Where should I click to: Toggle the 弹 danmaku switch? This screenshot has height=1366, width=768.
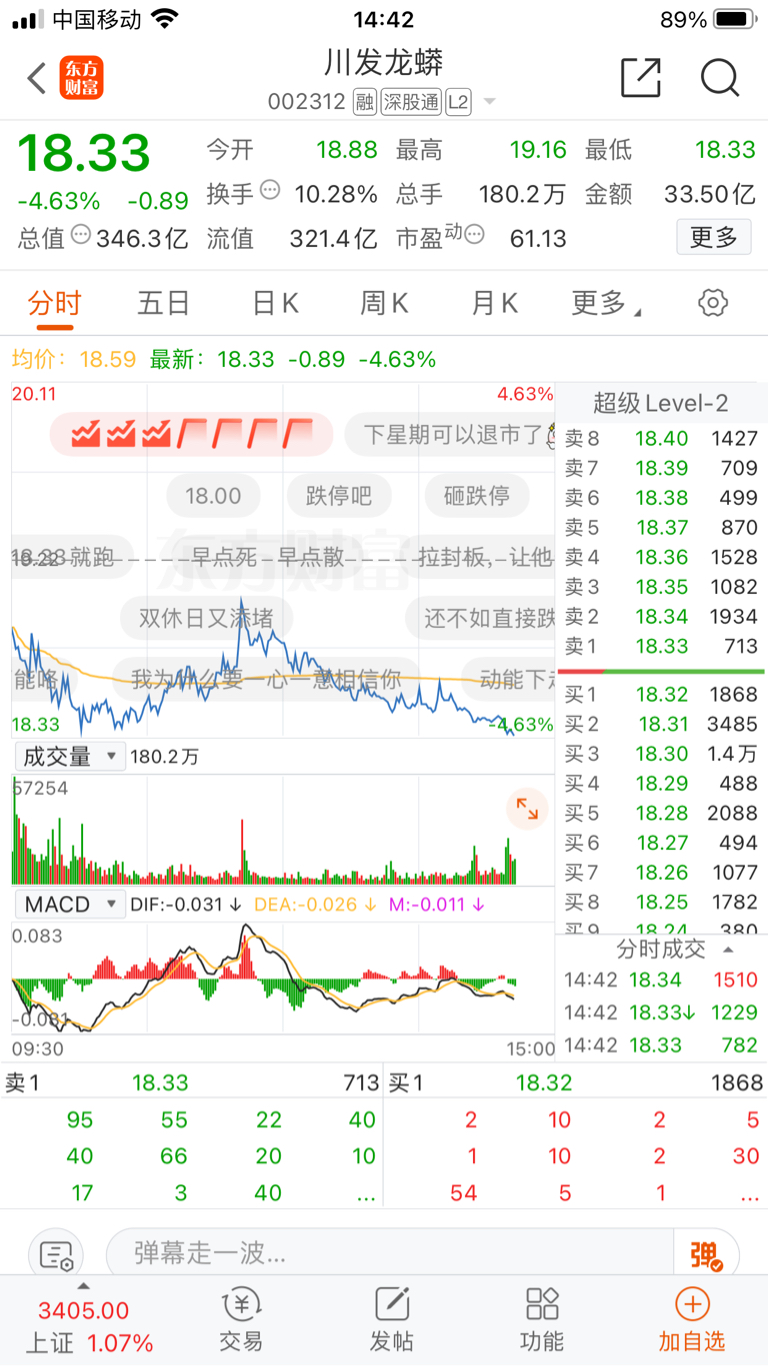pos(706,1254)
